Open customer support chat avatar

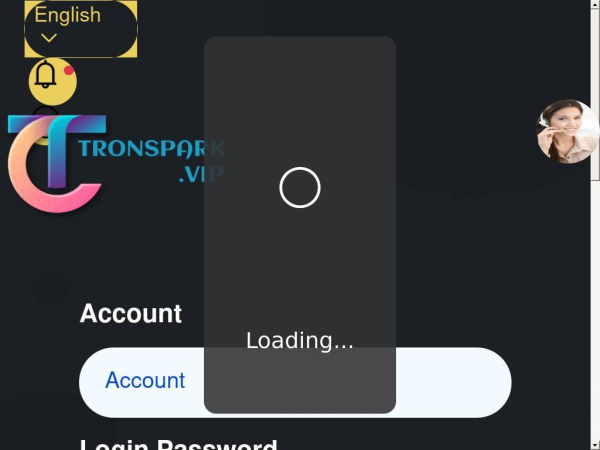[566, 131]
